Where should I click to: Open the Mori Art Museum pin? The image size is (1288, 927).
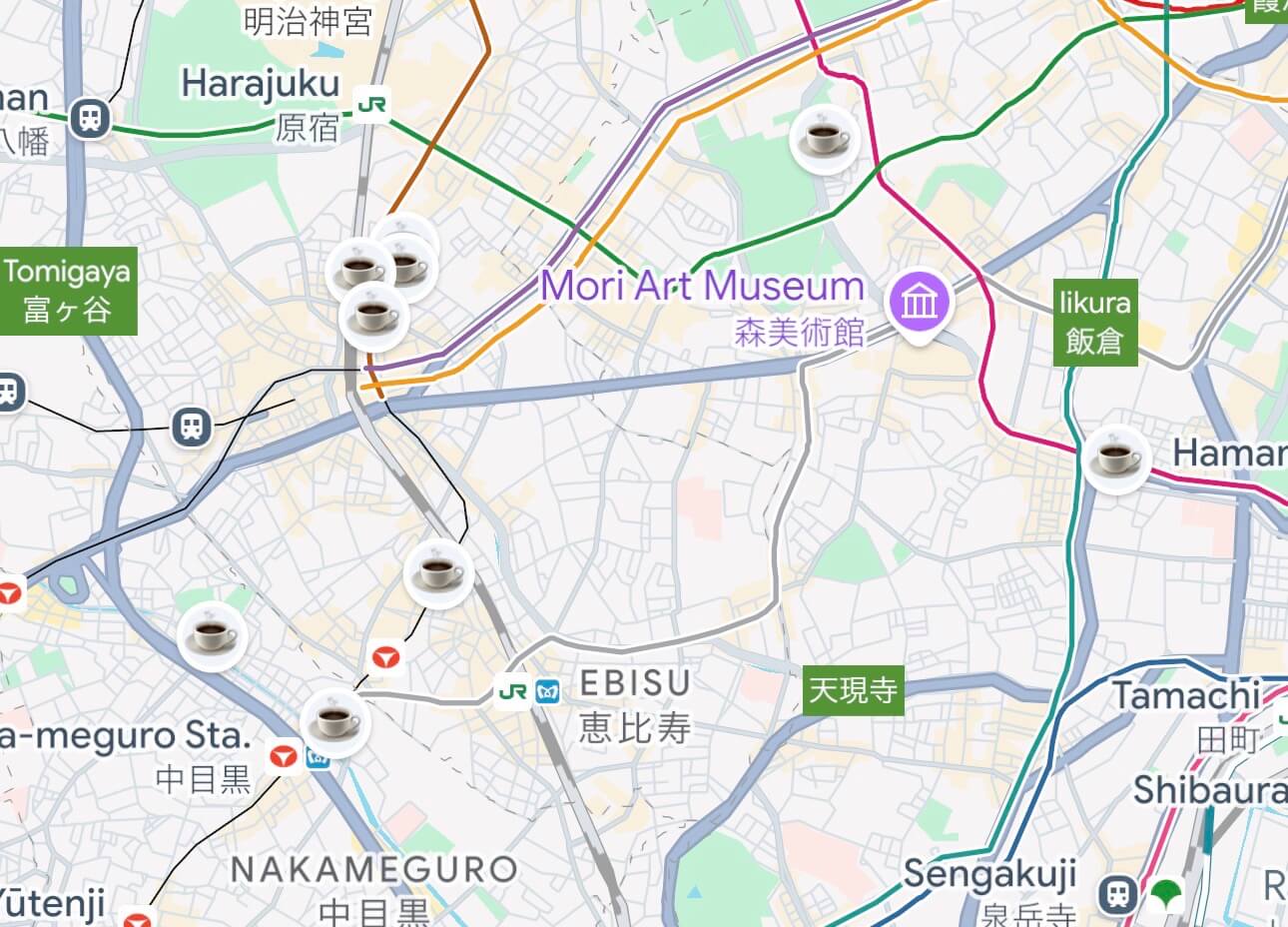click(918, 302)
